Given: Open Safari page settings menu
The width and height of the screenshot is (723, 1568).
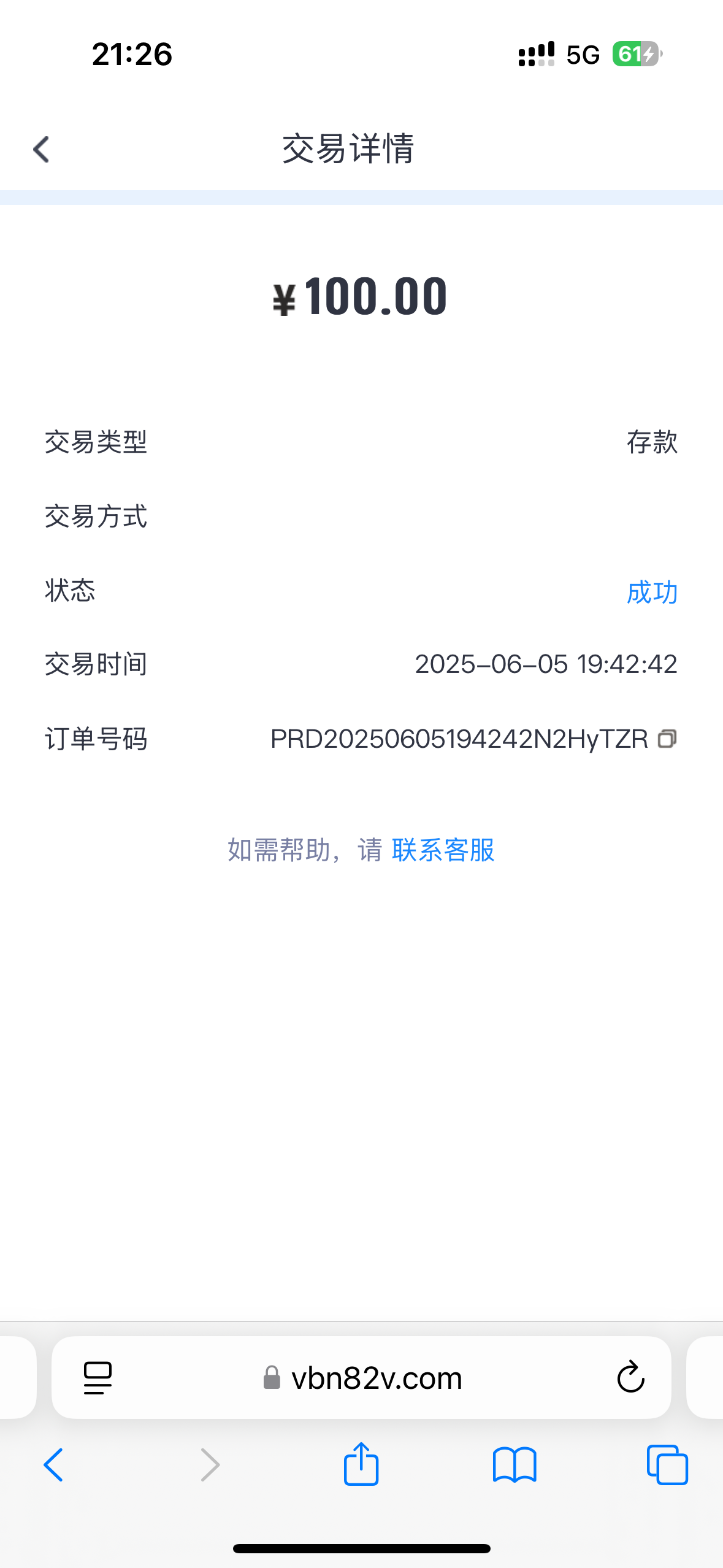Looking at the screenshot, I should tap(98, 1378).
